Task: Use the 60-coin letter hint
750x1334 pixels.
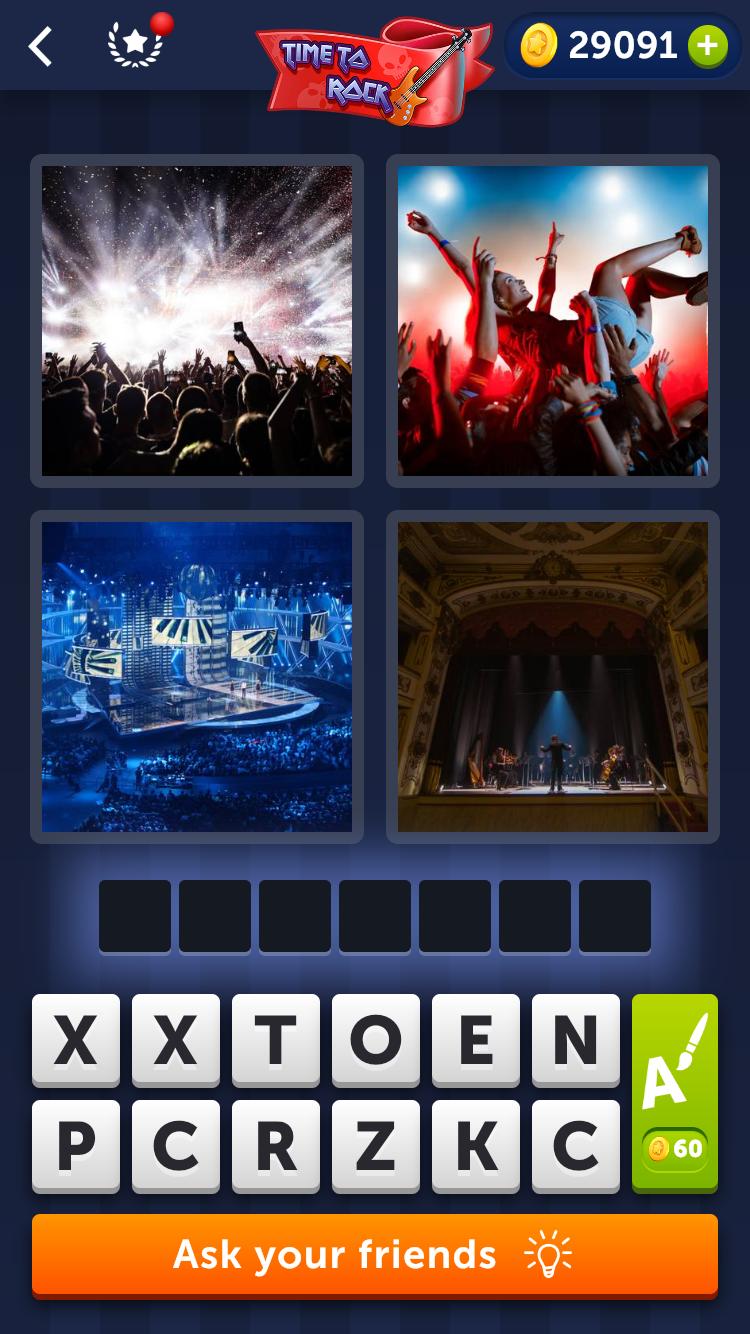Action: 675,1092
